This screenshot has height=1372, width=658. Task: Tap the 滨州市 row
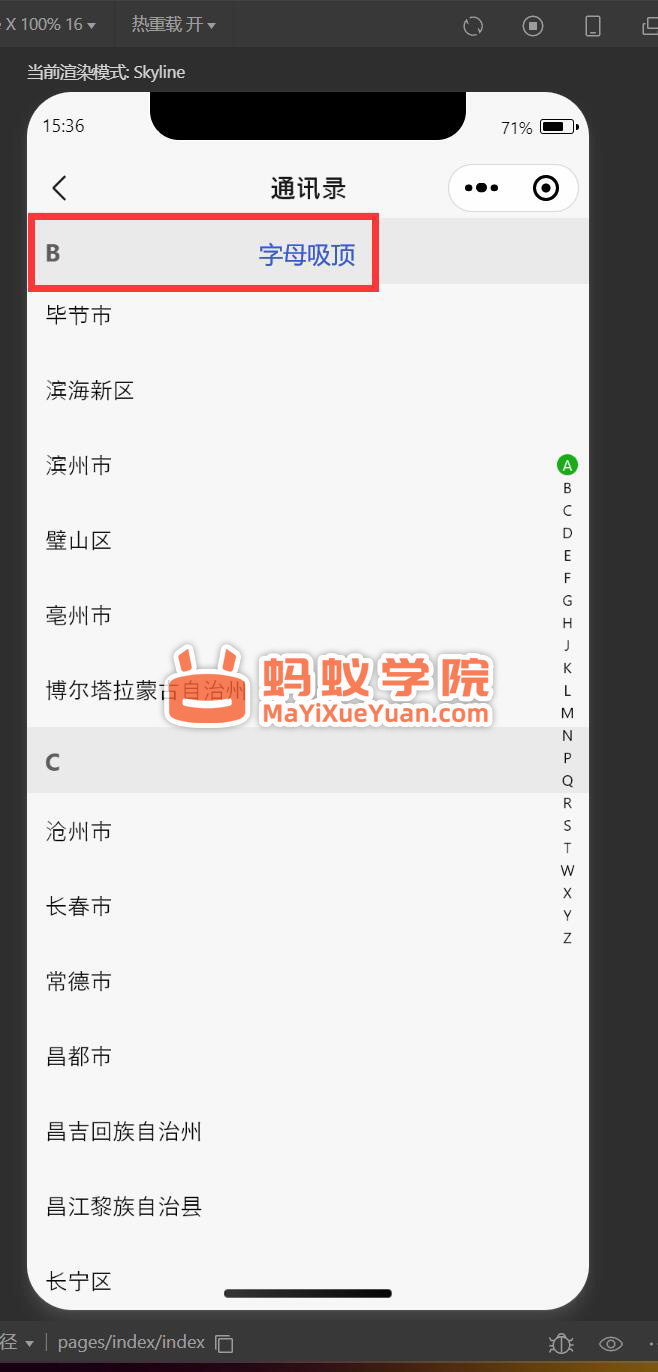coord(79,466)
